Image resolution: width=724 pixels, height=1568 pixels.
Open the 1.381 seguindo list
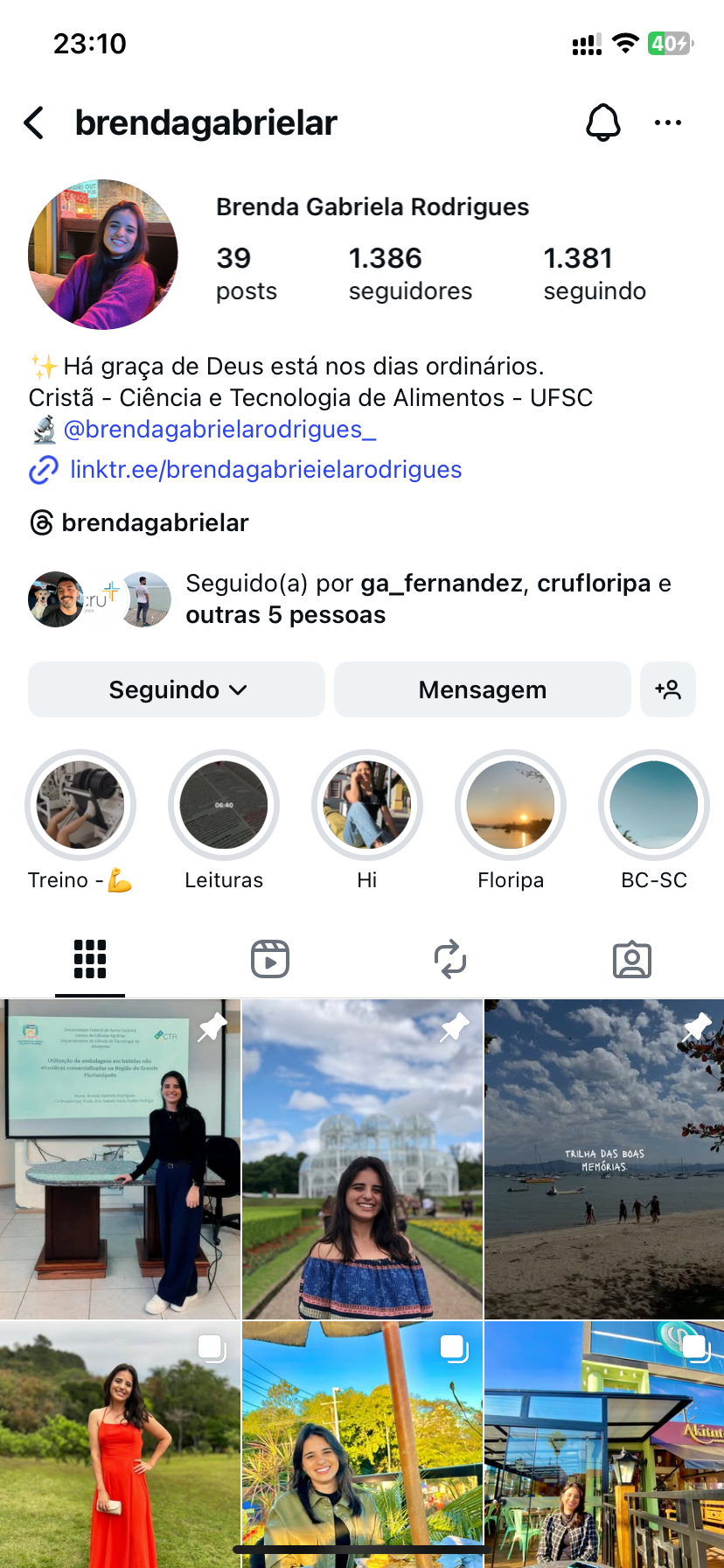tap(595, 273)
